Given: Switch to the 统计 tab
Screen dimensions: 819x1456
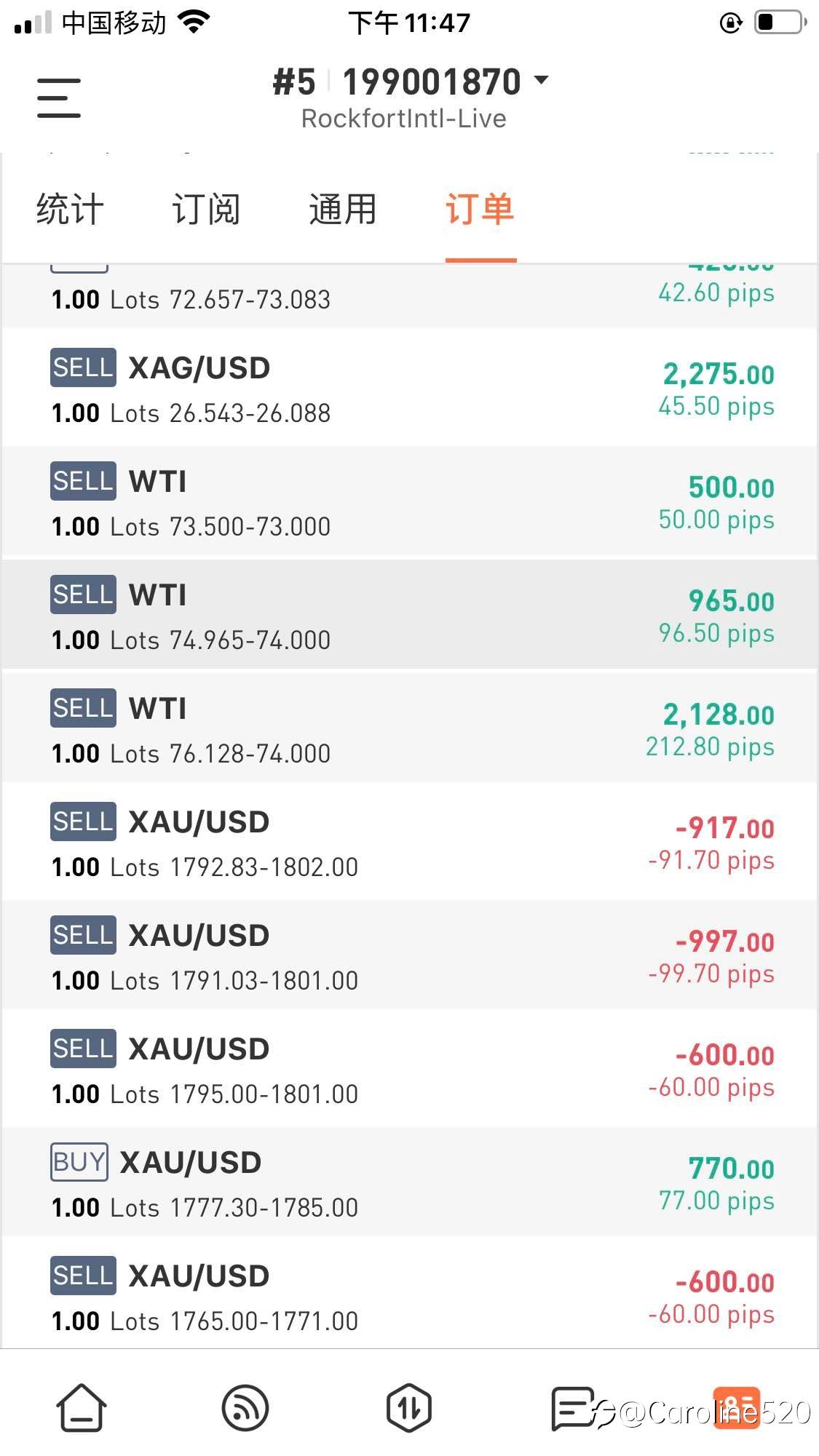Looking at the screenshot, I should (x=70, y=210).
